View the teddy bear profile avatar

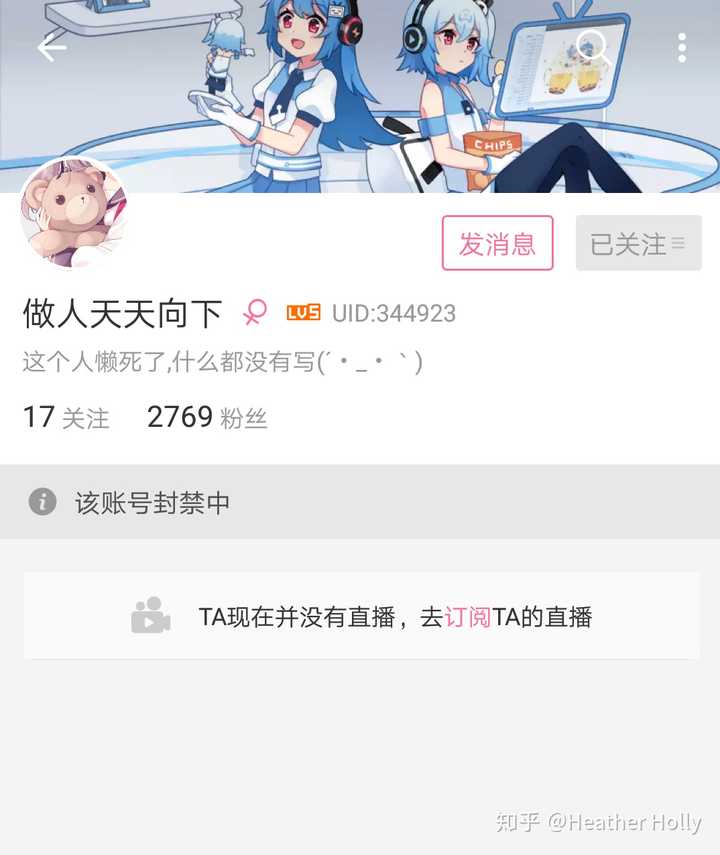pos(74,214)
